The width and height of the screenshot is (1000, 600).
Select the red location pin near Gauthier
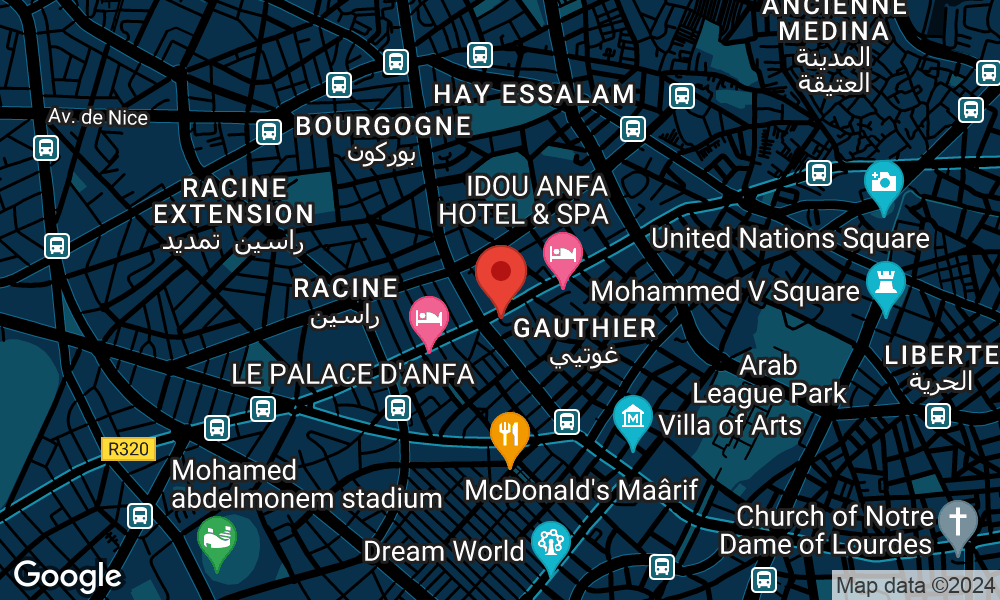tap(501, 273)
